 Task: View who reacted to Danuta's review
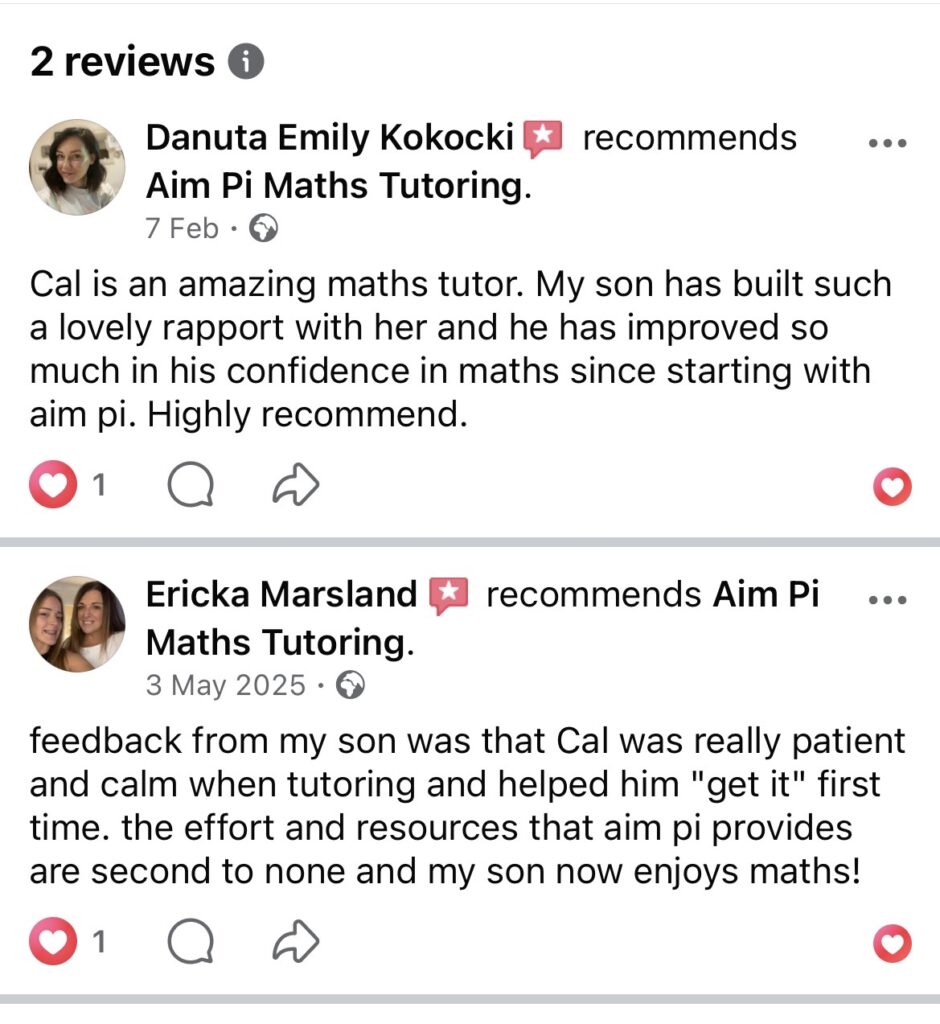coord(892,487)
